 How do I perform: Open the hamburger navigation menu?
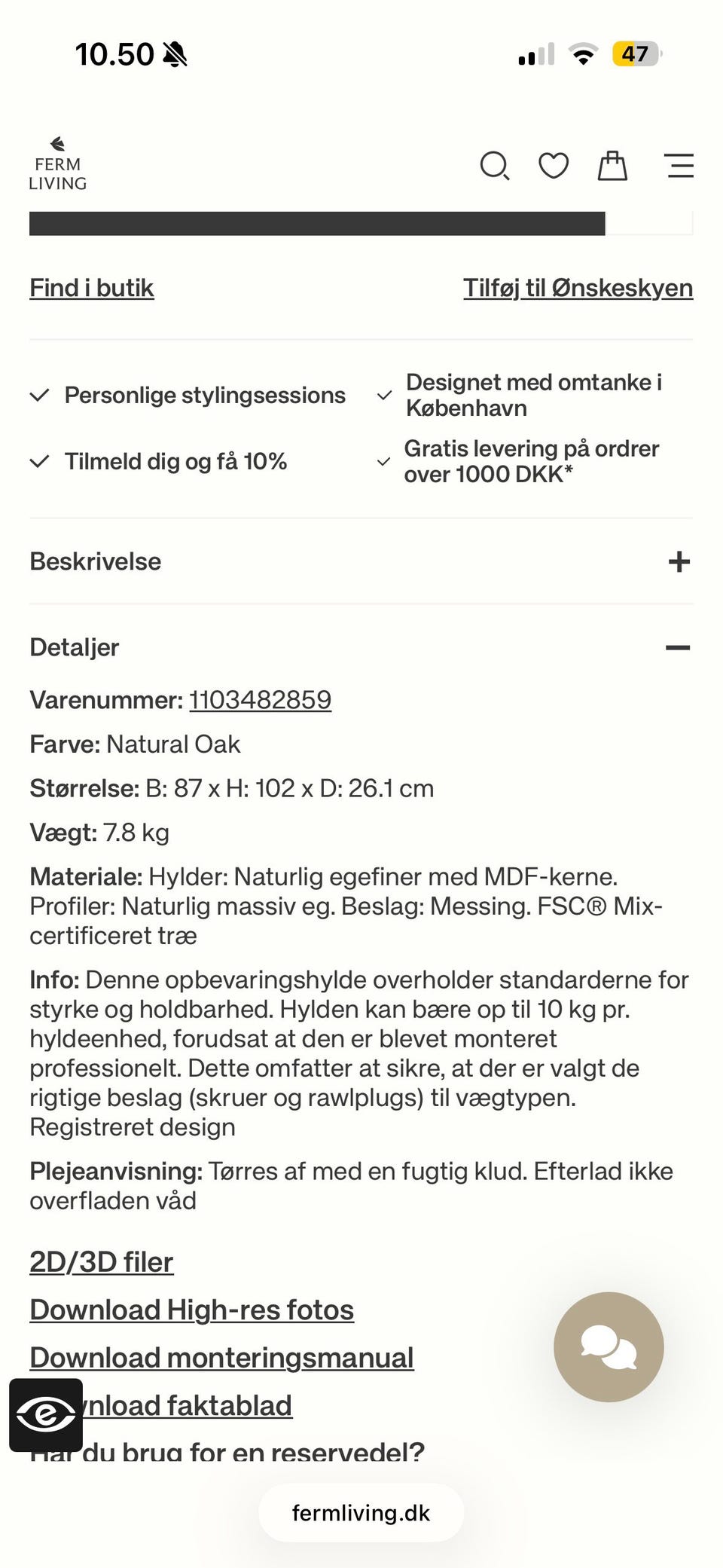[679, 166]
